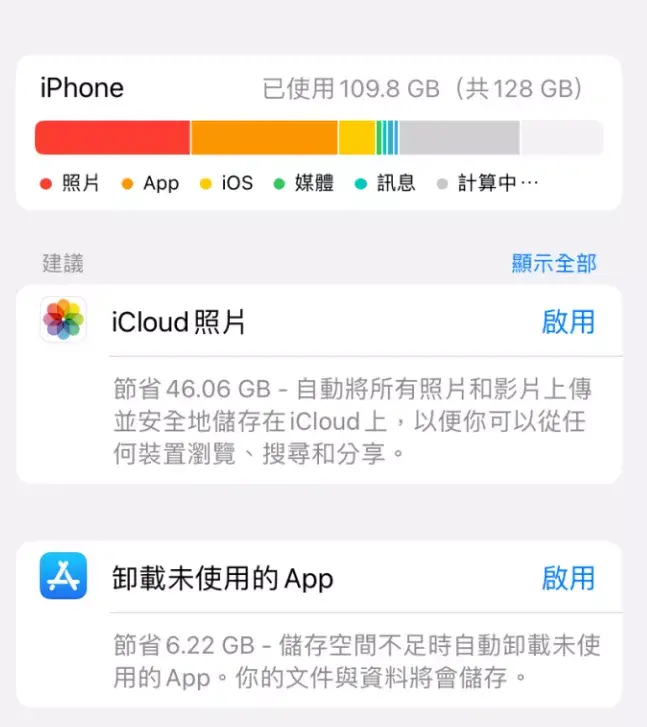Viewport: 647px width, 727px height.
Task: Enable 卸載未使用的App with 啟用
Action: tap(568, 578)
